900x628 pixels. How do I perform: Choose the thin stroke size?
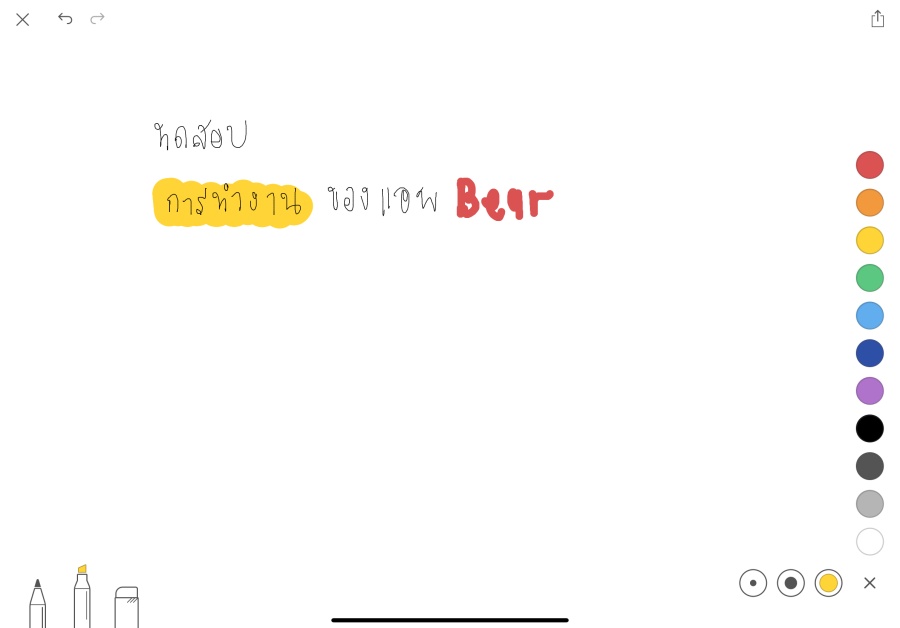(x=753, y=583)
